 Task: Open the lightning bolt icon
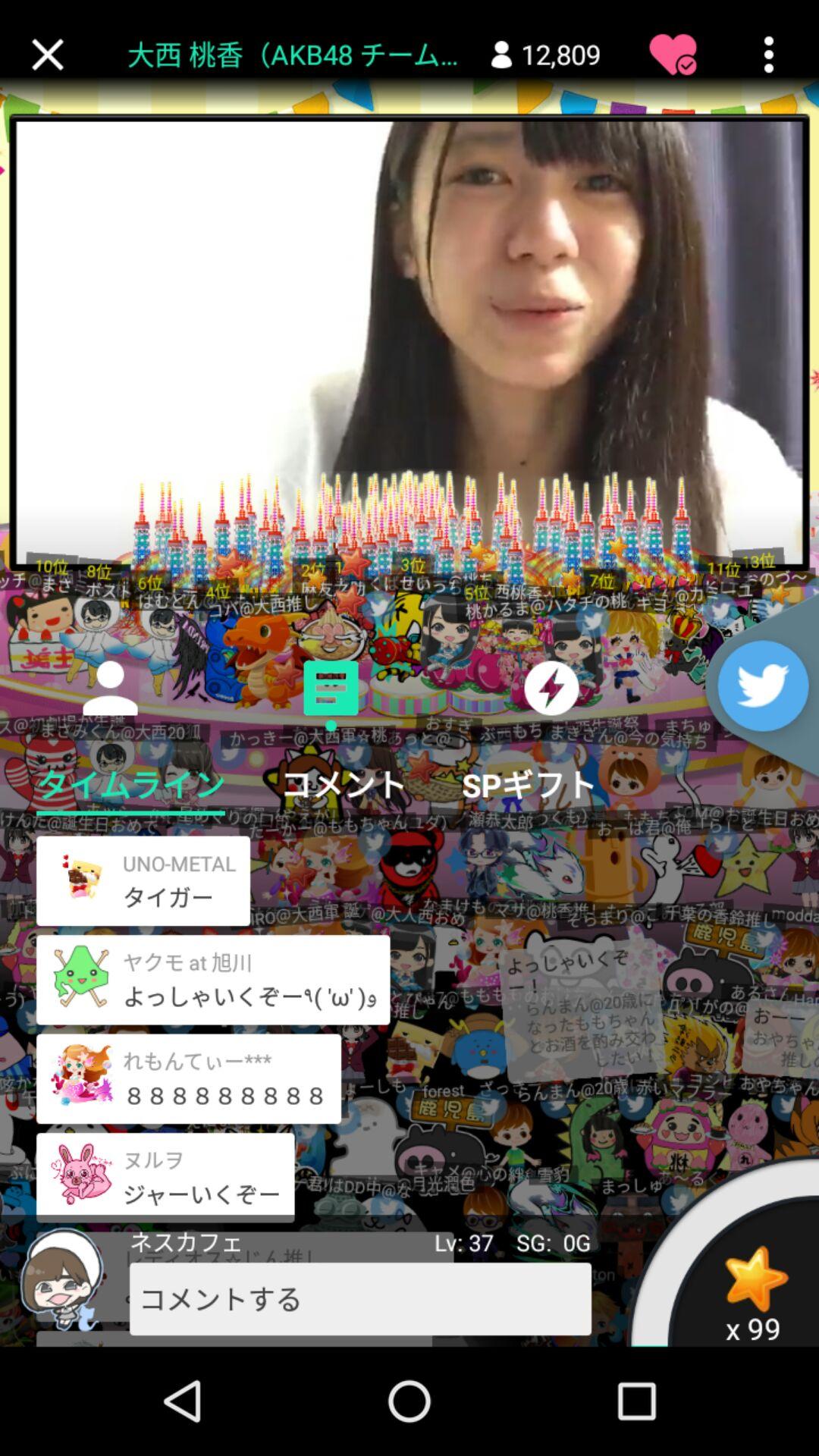coord(551,688)
